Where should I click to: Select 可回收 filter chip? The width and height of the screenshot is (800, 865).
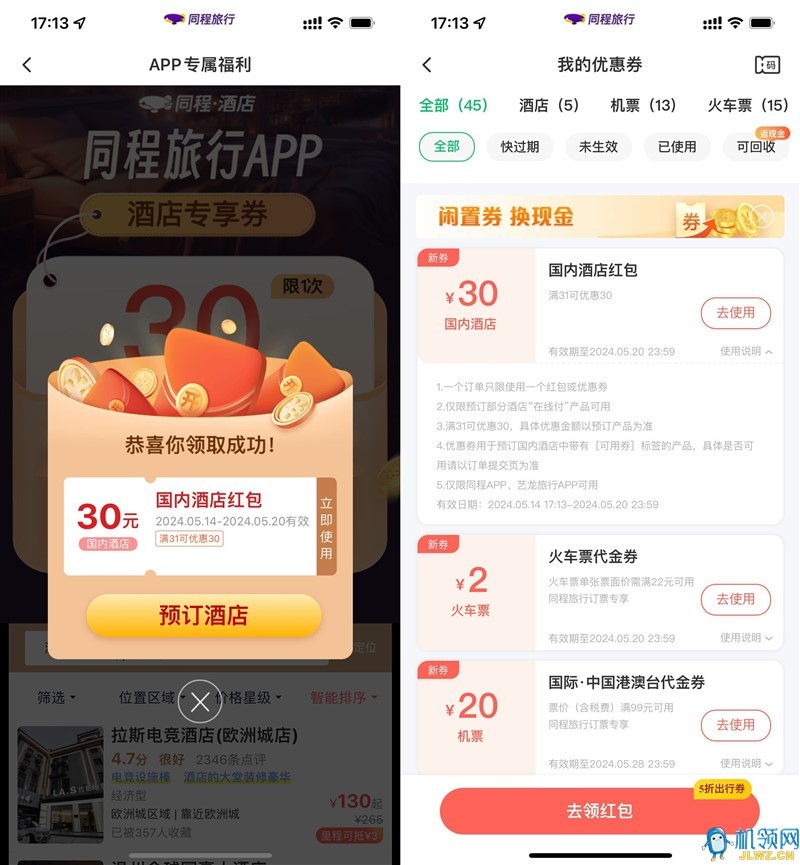[756, 146]
